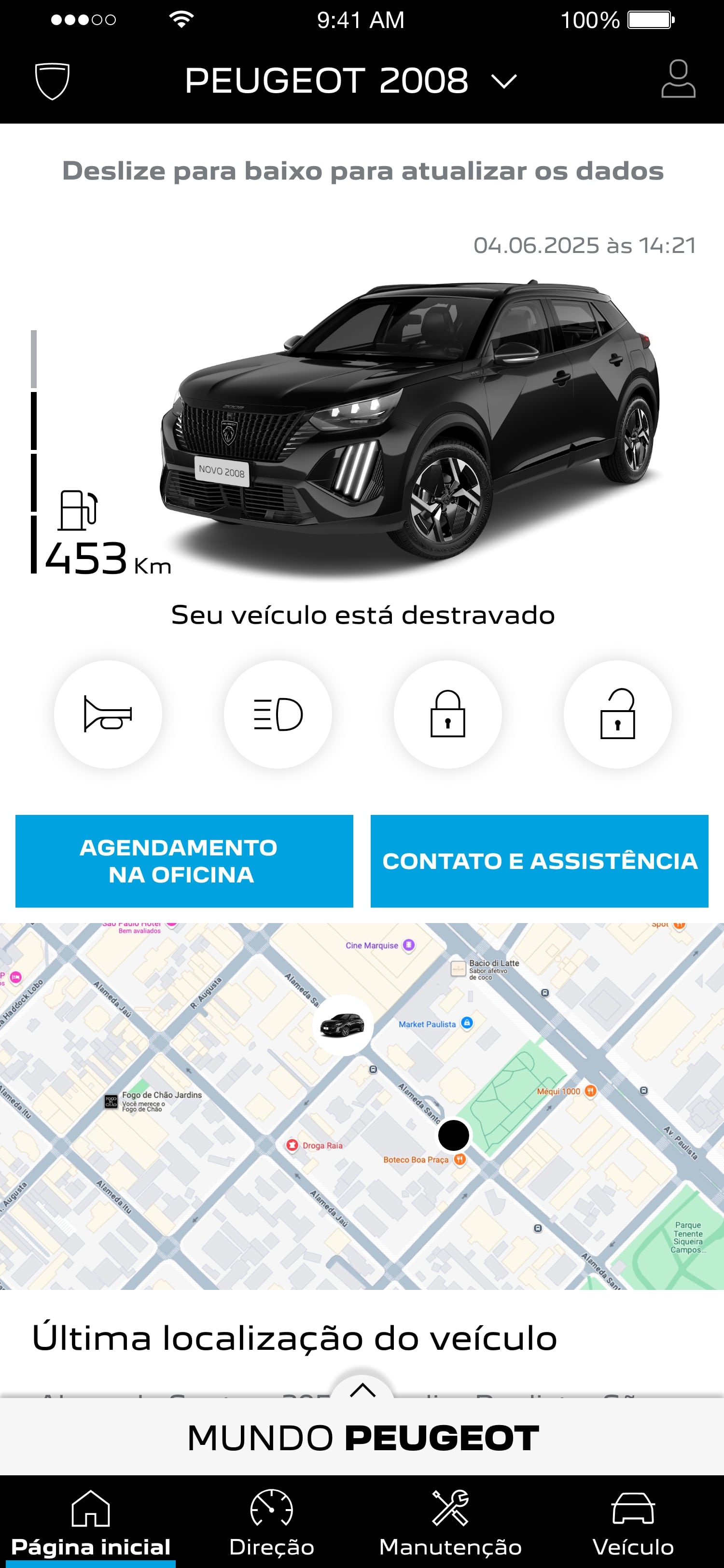The image size is (724, 1568).
Task: Sound the horn remotely
Action: pos(108,714)
